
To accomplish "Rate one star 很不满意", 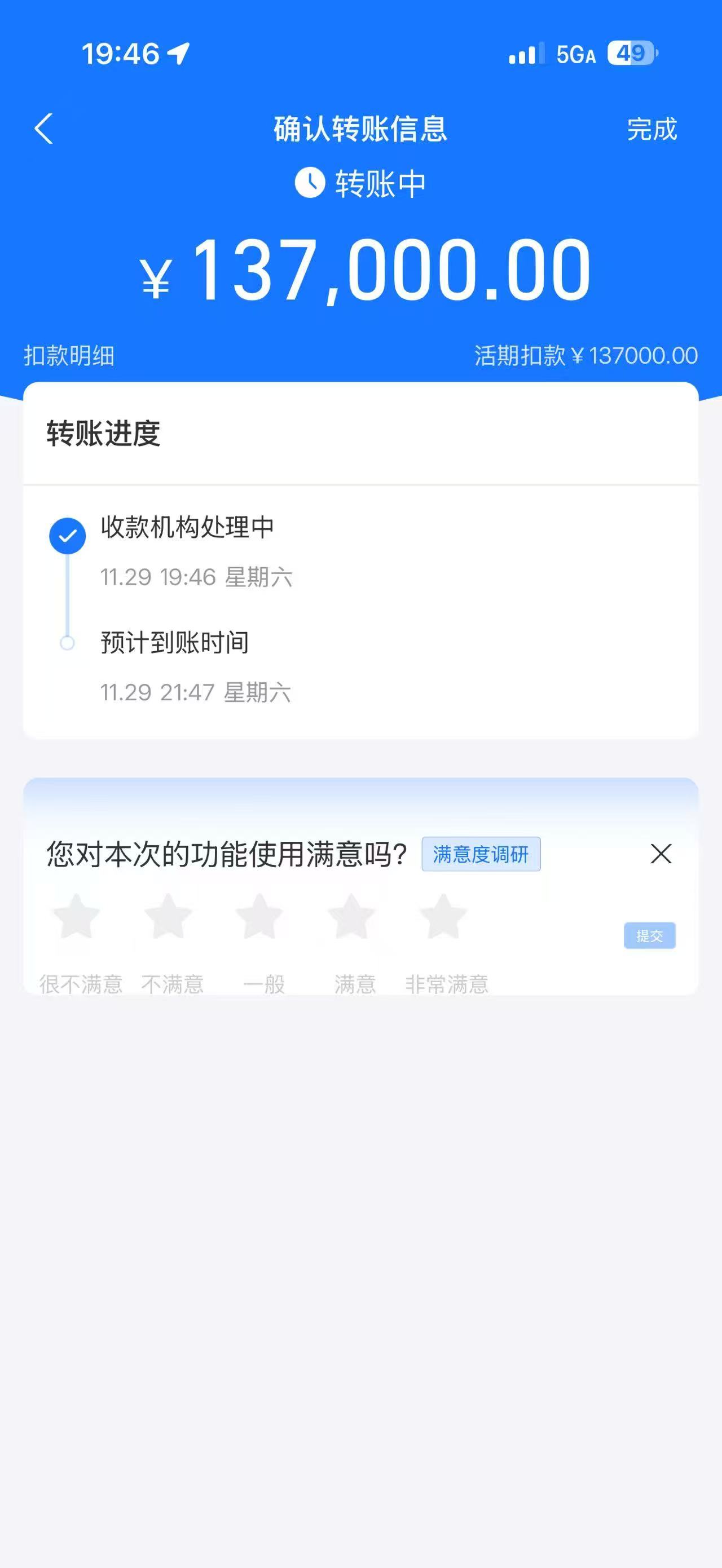I will coord(77,917).
